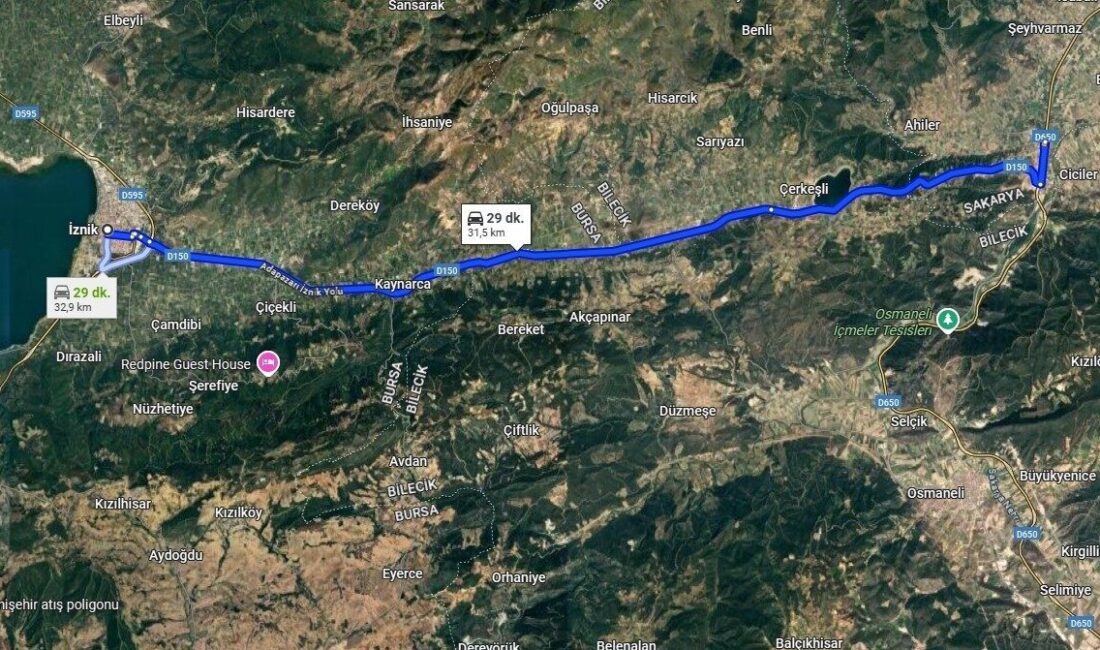The image size is (1100, 650).
Task: Select the 29 dk. 31,5 km route label
Action: (494, 223)
